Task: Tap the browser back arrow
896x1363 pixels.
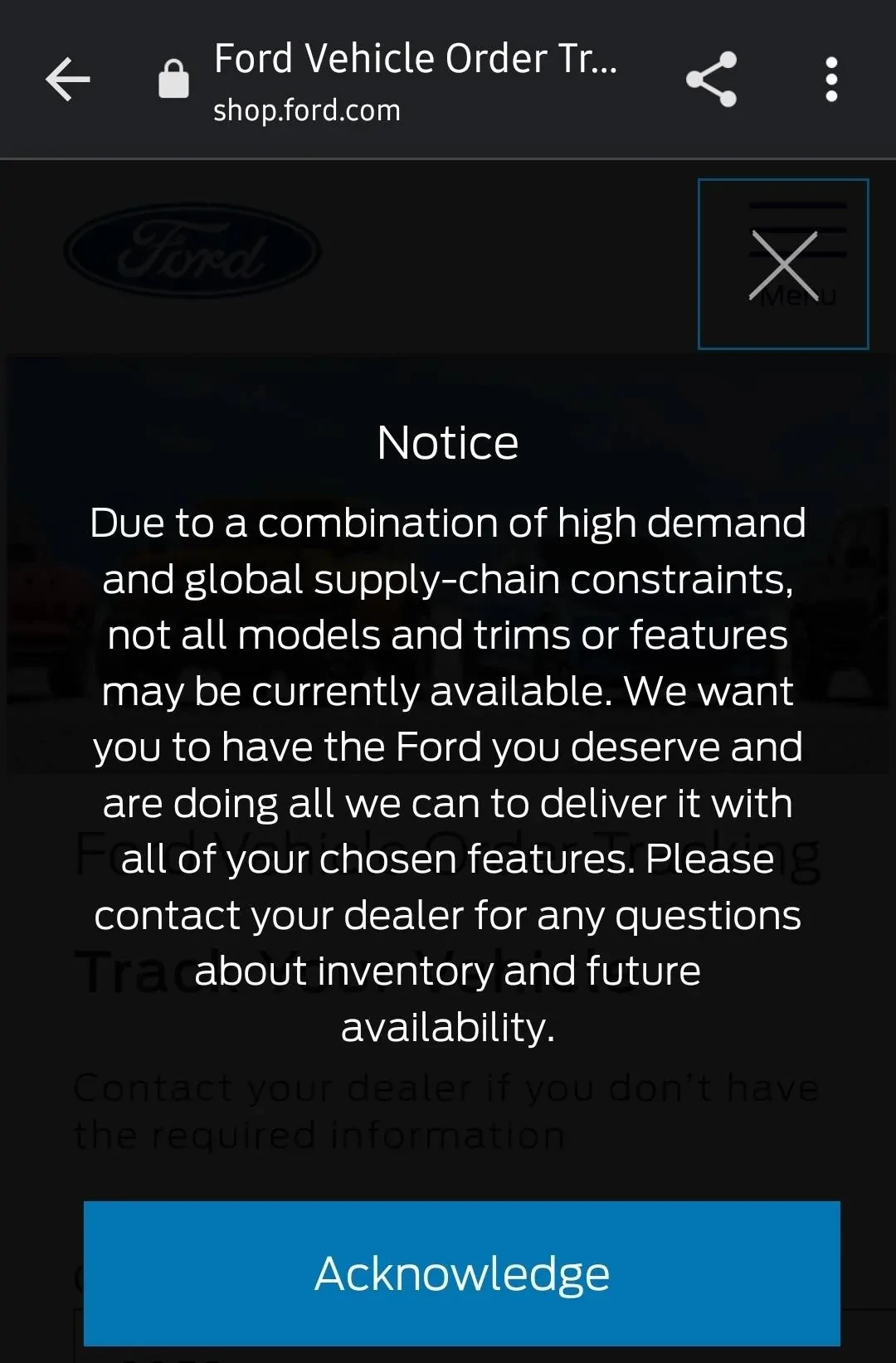Action: coord(68,80)
